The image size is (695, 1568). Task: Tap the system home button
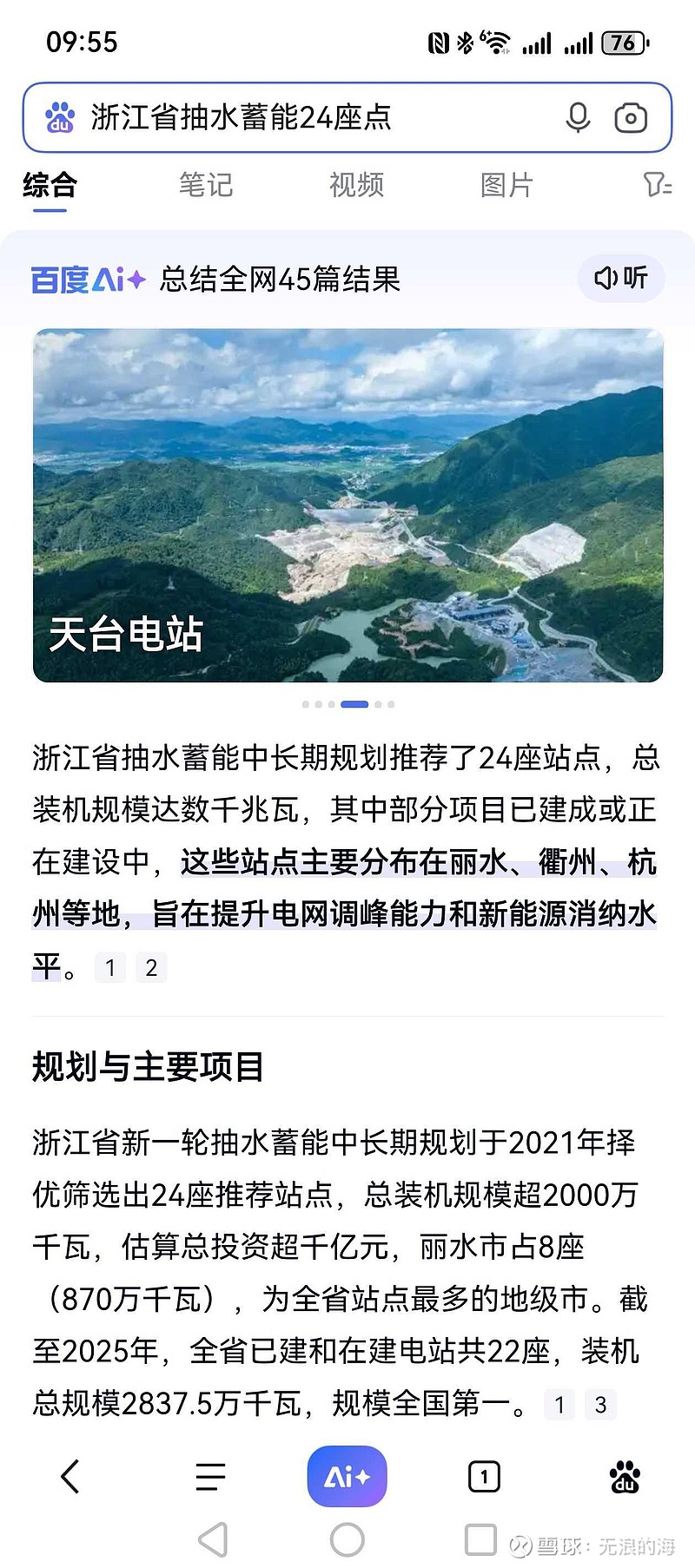[347, 1540]
